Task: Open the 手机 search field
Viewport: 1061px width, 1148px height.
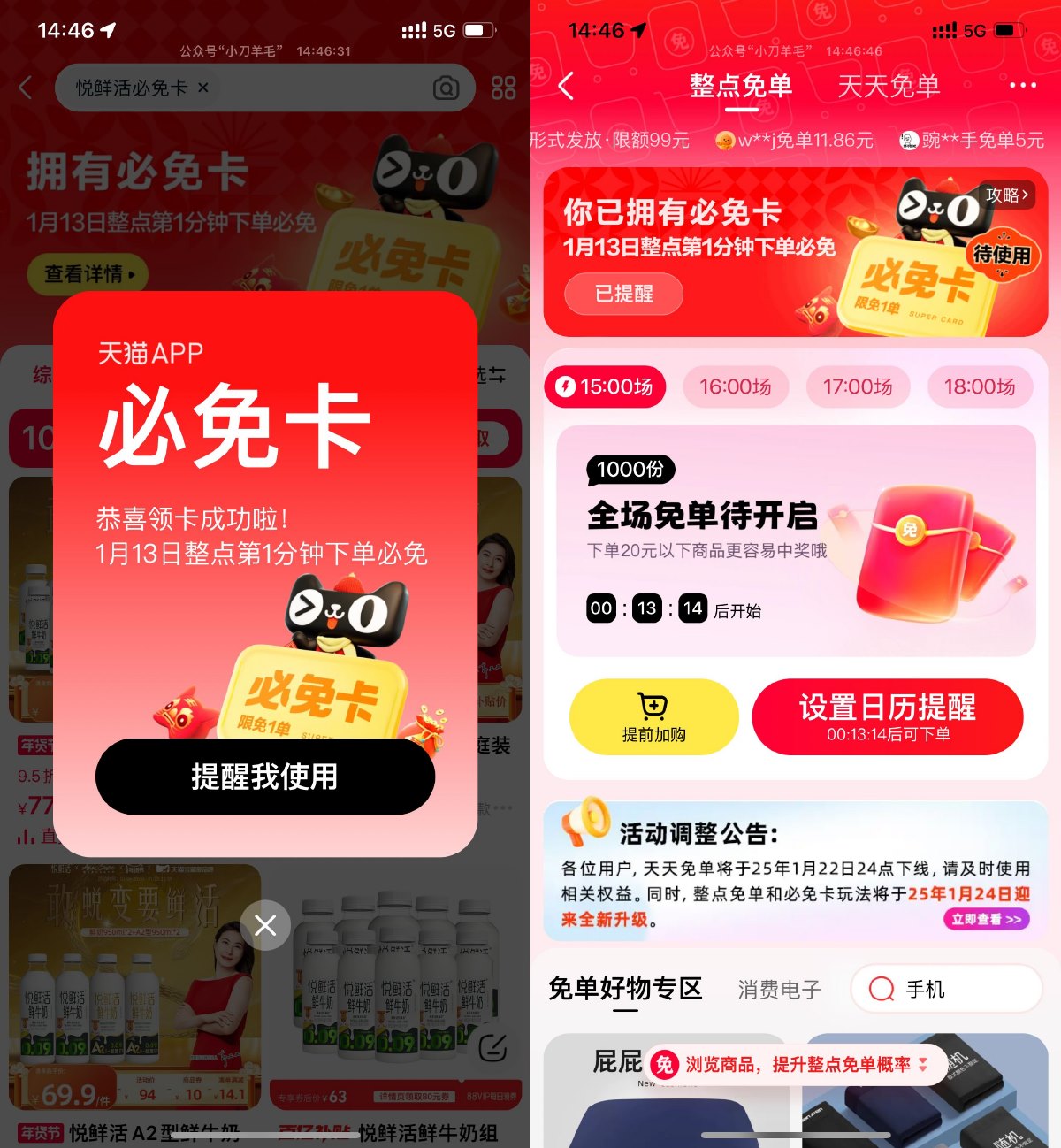Action: point(946,989)
